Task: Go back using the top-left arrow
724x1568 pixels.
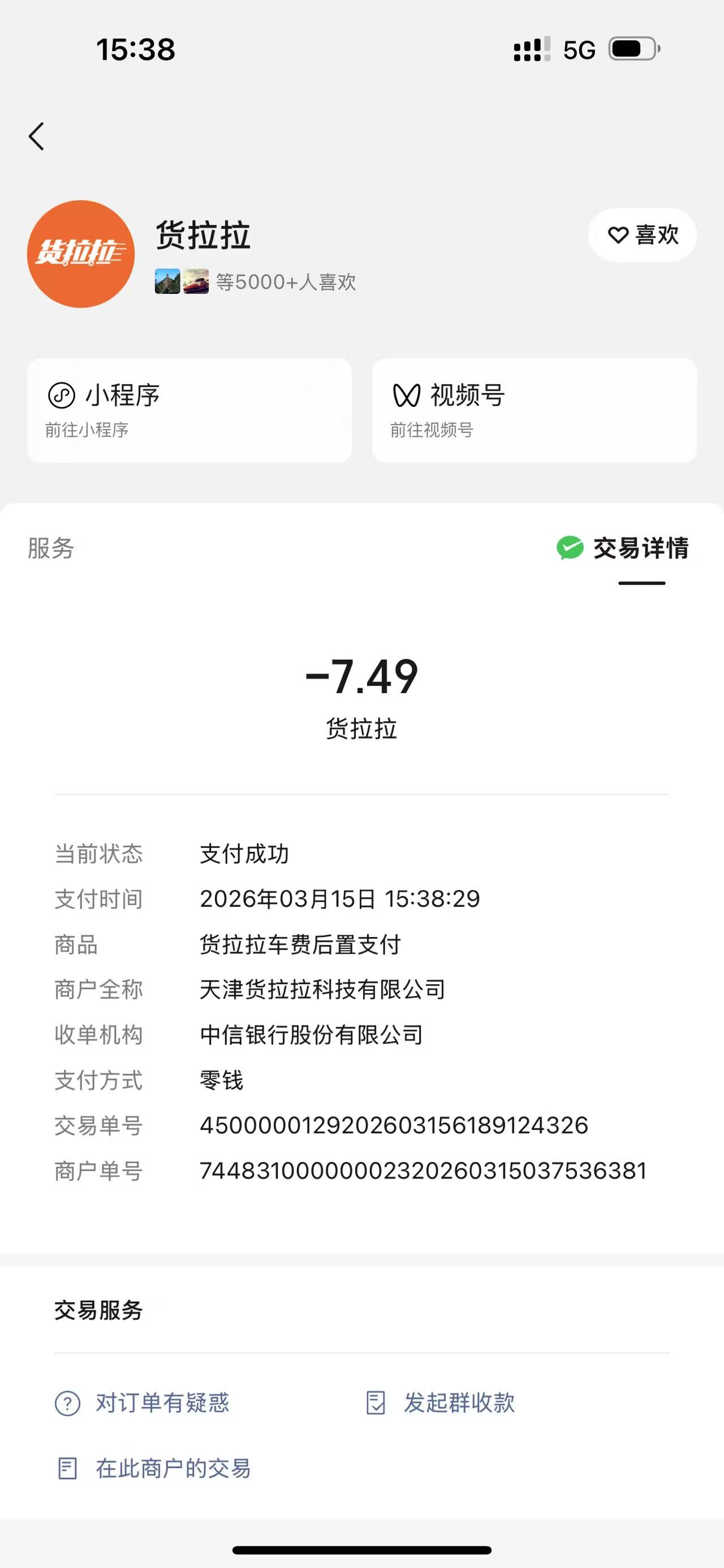Action: (37, 136)
